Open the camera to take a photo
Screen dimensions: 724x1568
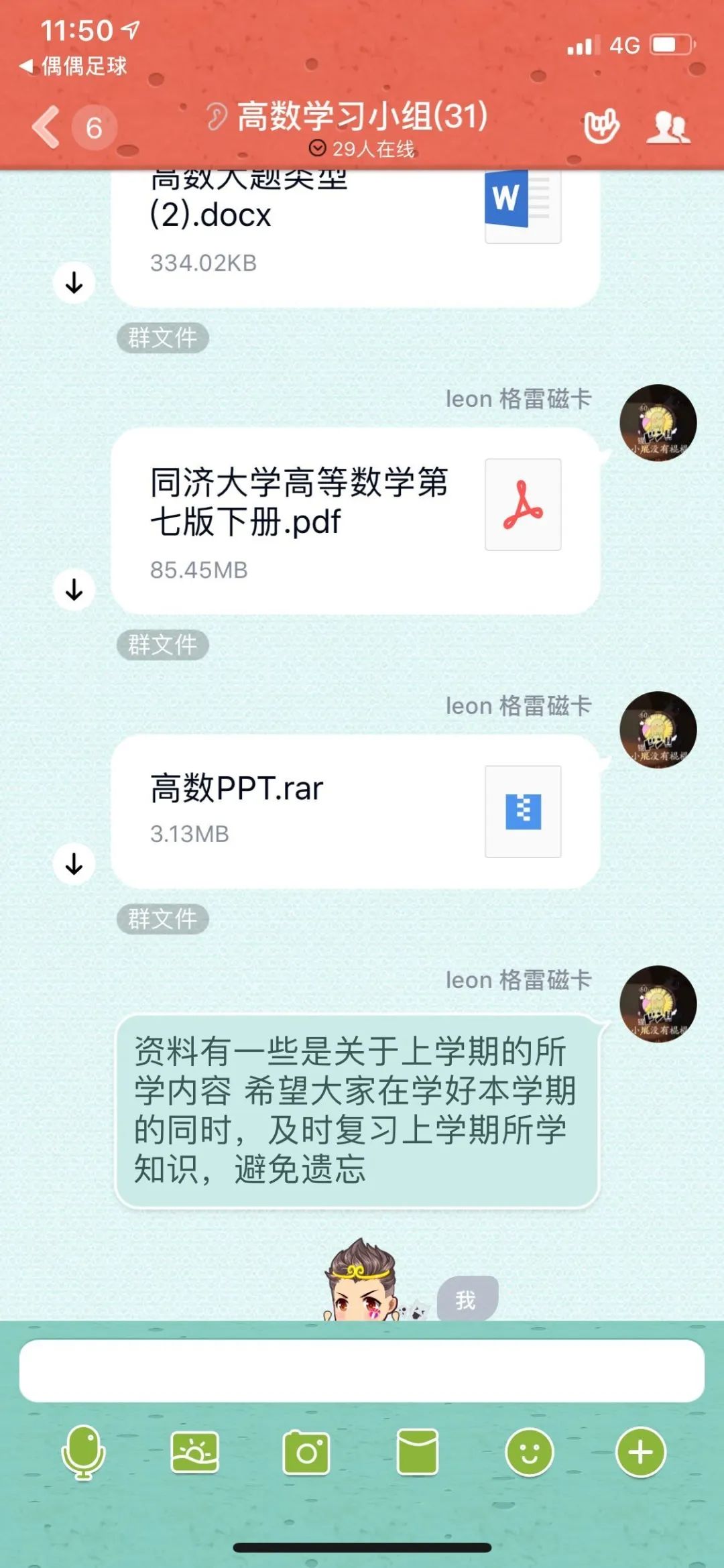(306, 1452)
